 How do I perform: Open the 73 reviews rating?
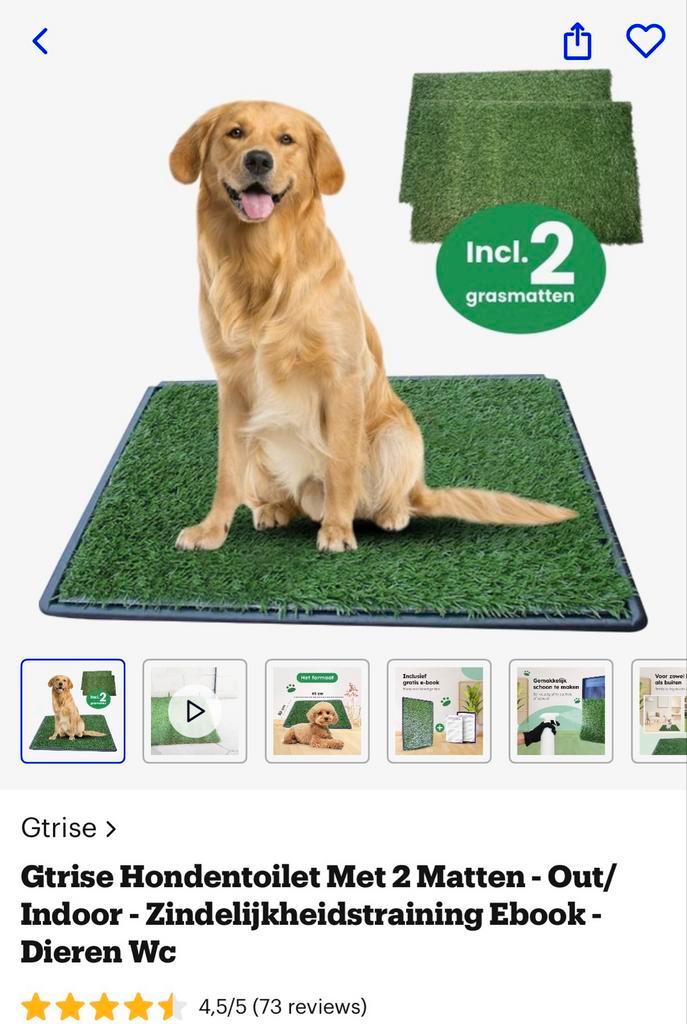coord(283,1005)
